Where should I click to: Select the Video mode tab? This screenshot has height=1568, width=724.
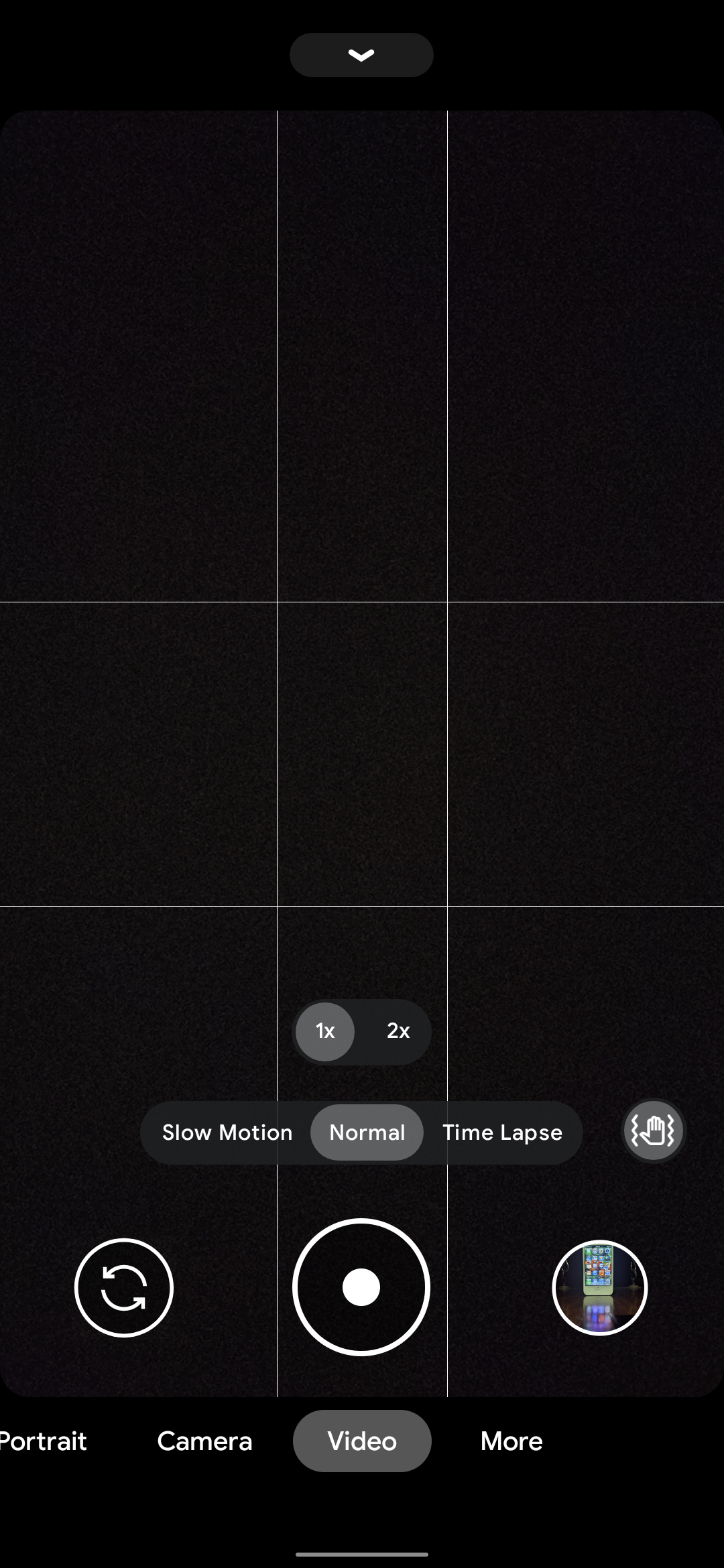(x=362, y=1441)
